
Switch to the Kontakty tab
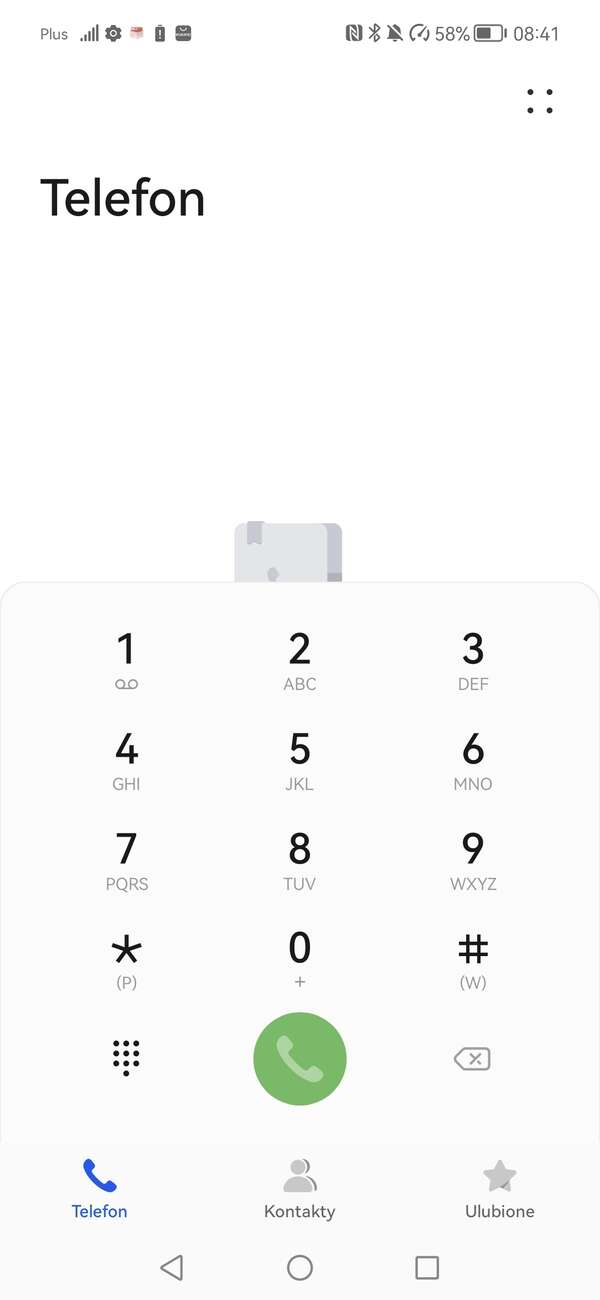coord(300,1189)
